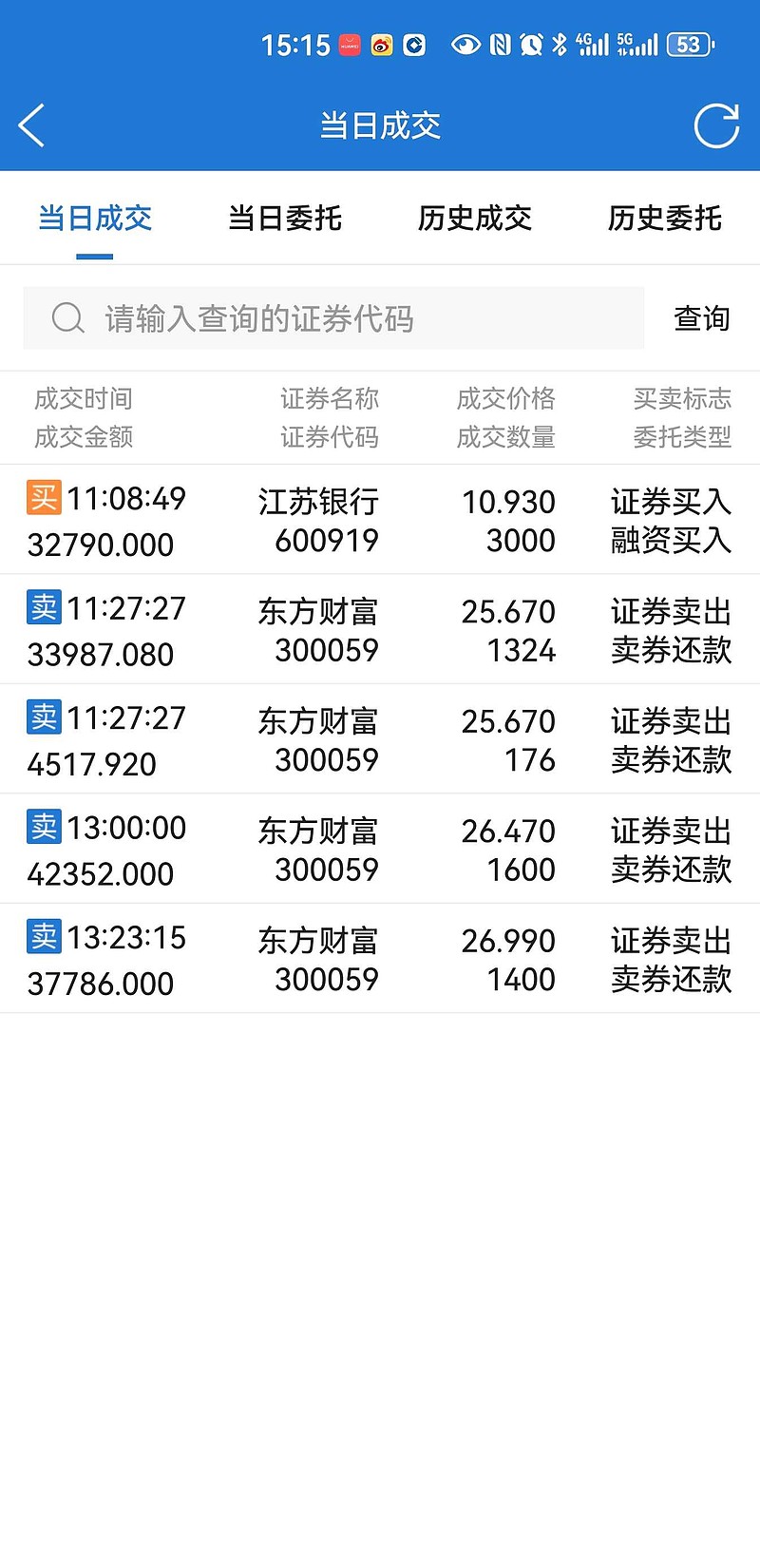Screen dimensions: 760x1568
Task: Tap the NFC icon in the status bar
Action: pyautogui.click(x=498, y=44)
